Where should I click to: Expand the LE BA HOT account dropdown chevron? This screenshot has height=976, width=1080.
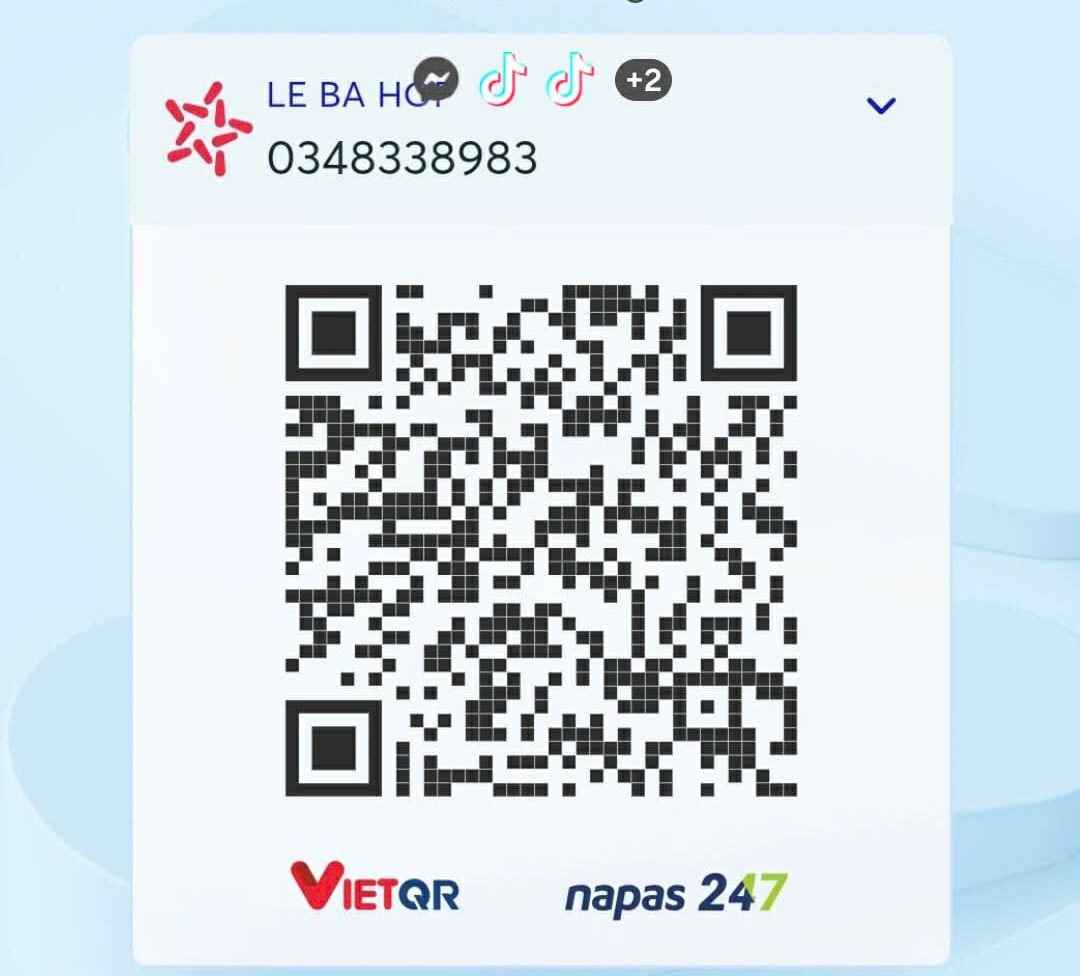pyautogui.click(x=880, y=105)
